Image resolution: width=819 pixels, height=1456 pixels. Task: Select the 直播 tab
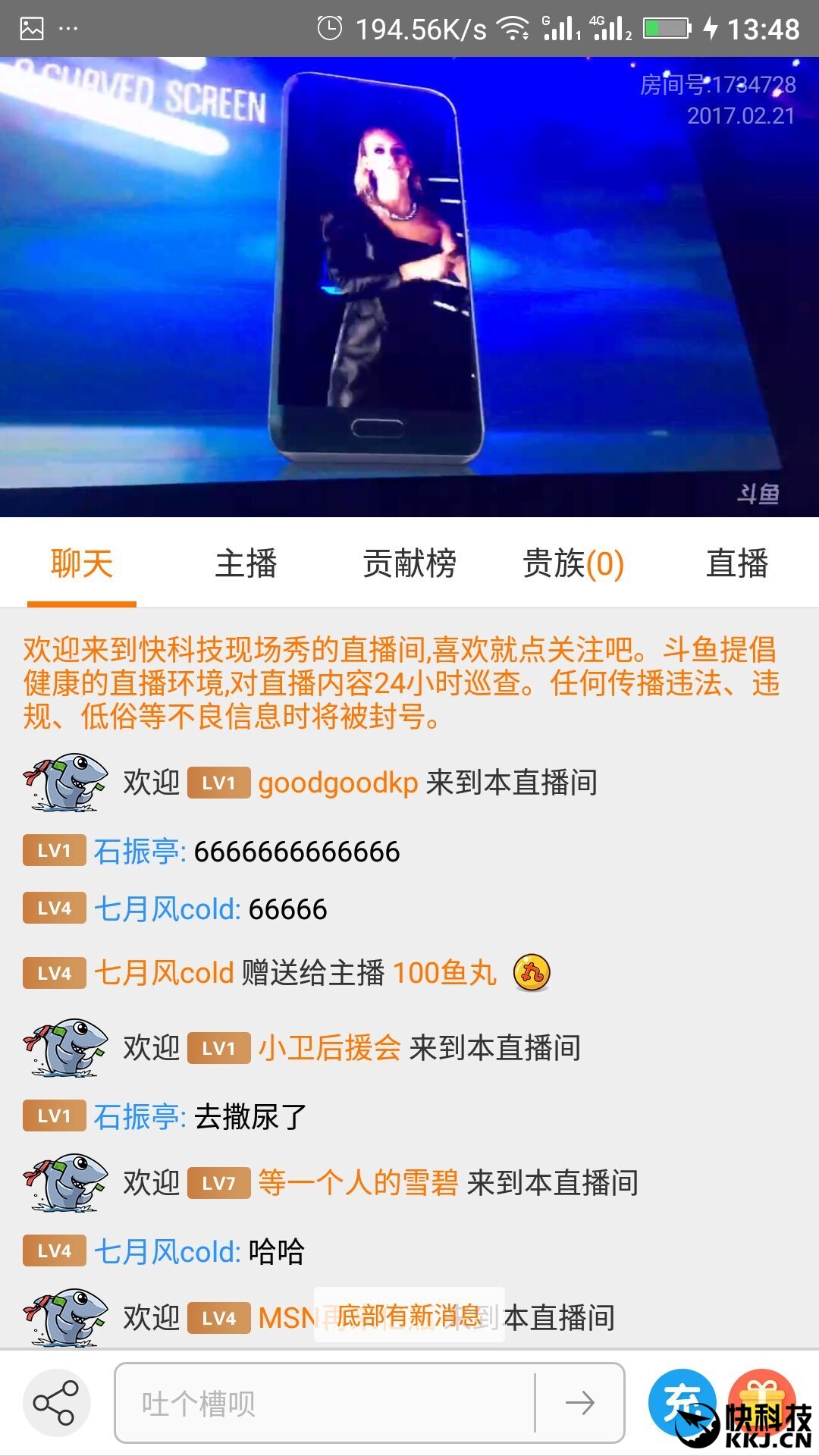[x=737, y=563]
